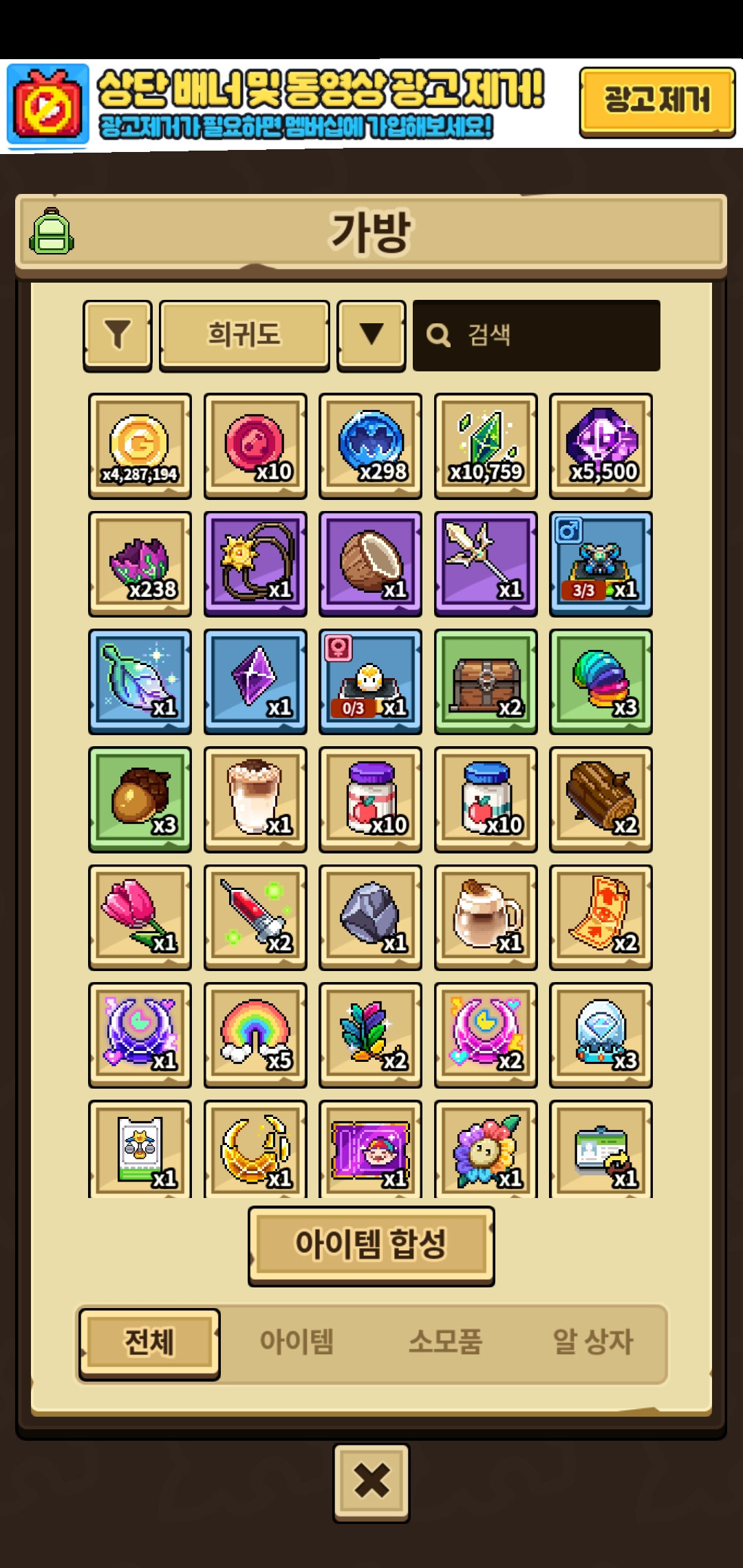Open the coconut item
The height and width of the screenshot is (1568, 743).
point(370,564)
